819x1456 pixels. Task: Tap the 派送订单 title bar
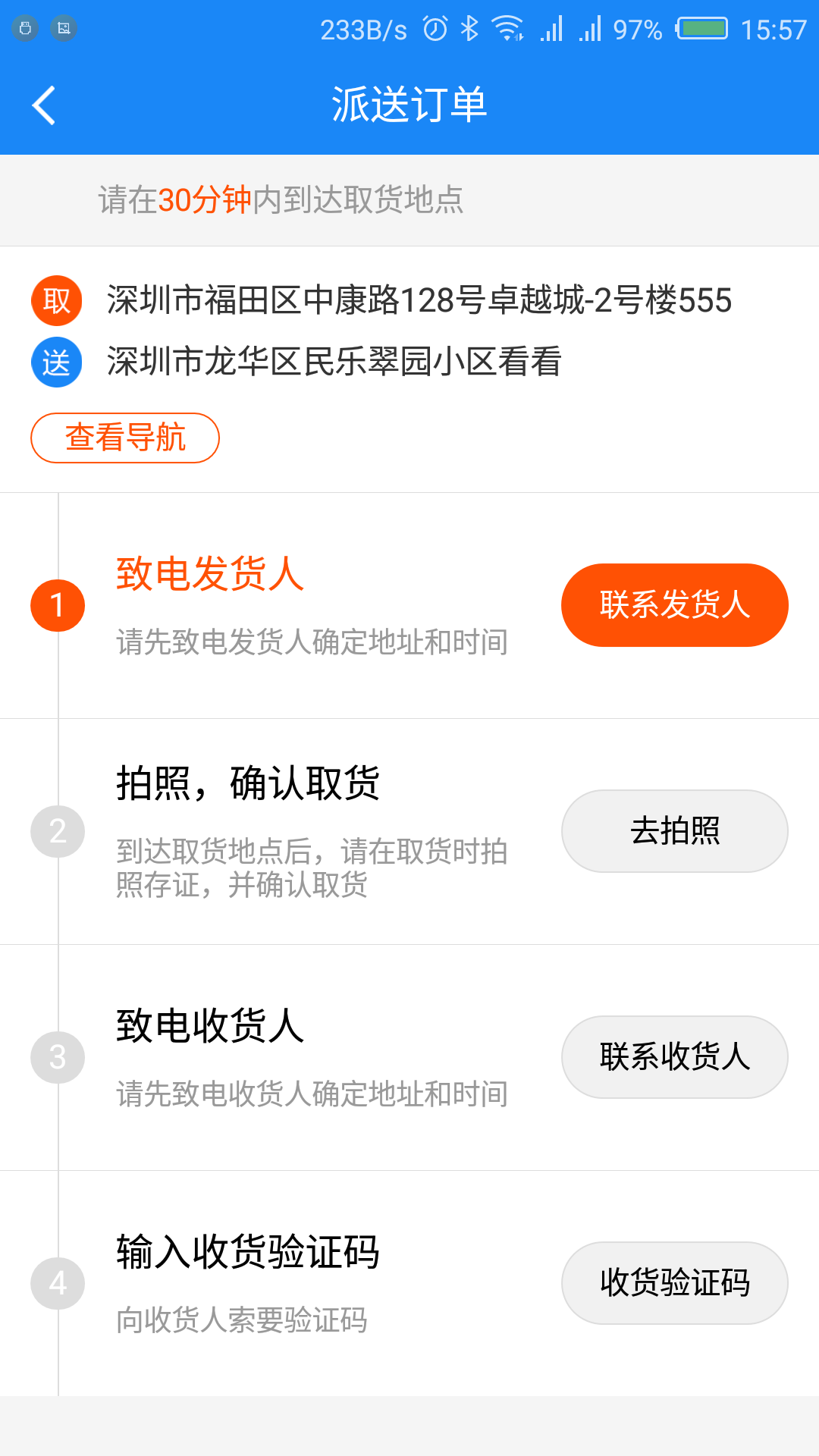coord(409,105)
